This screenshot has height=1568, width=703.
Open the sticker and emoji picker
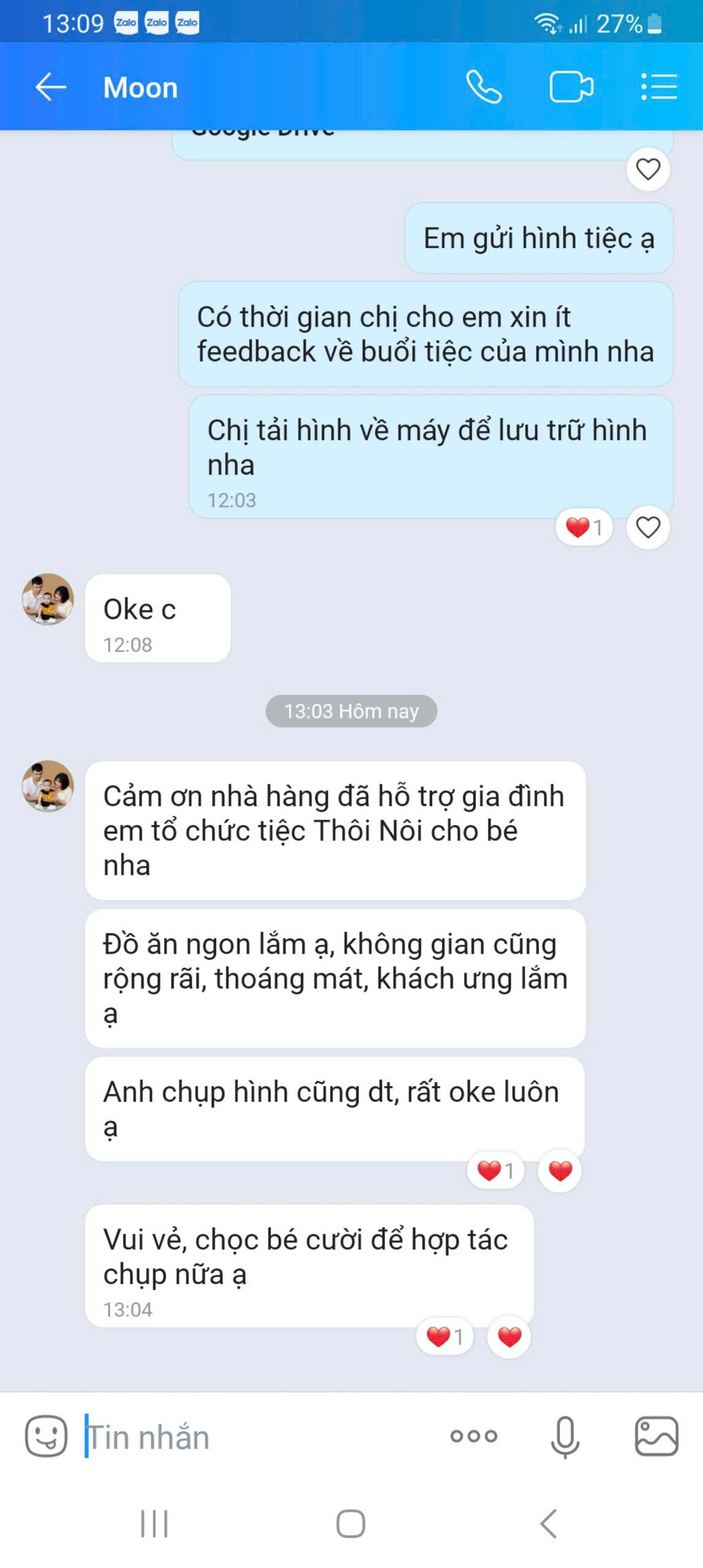point(46,1436)
